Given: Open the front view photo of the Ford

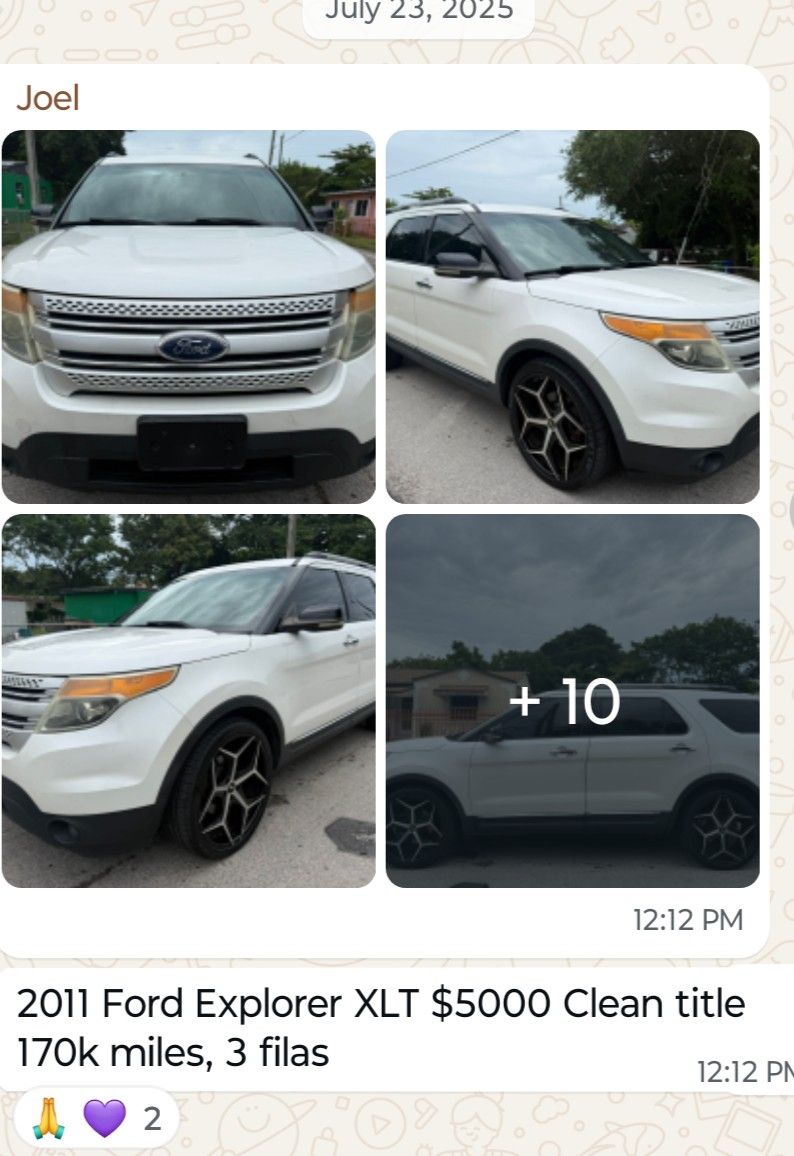Looking at the screenshot, I should [x=188, y=316].
